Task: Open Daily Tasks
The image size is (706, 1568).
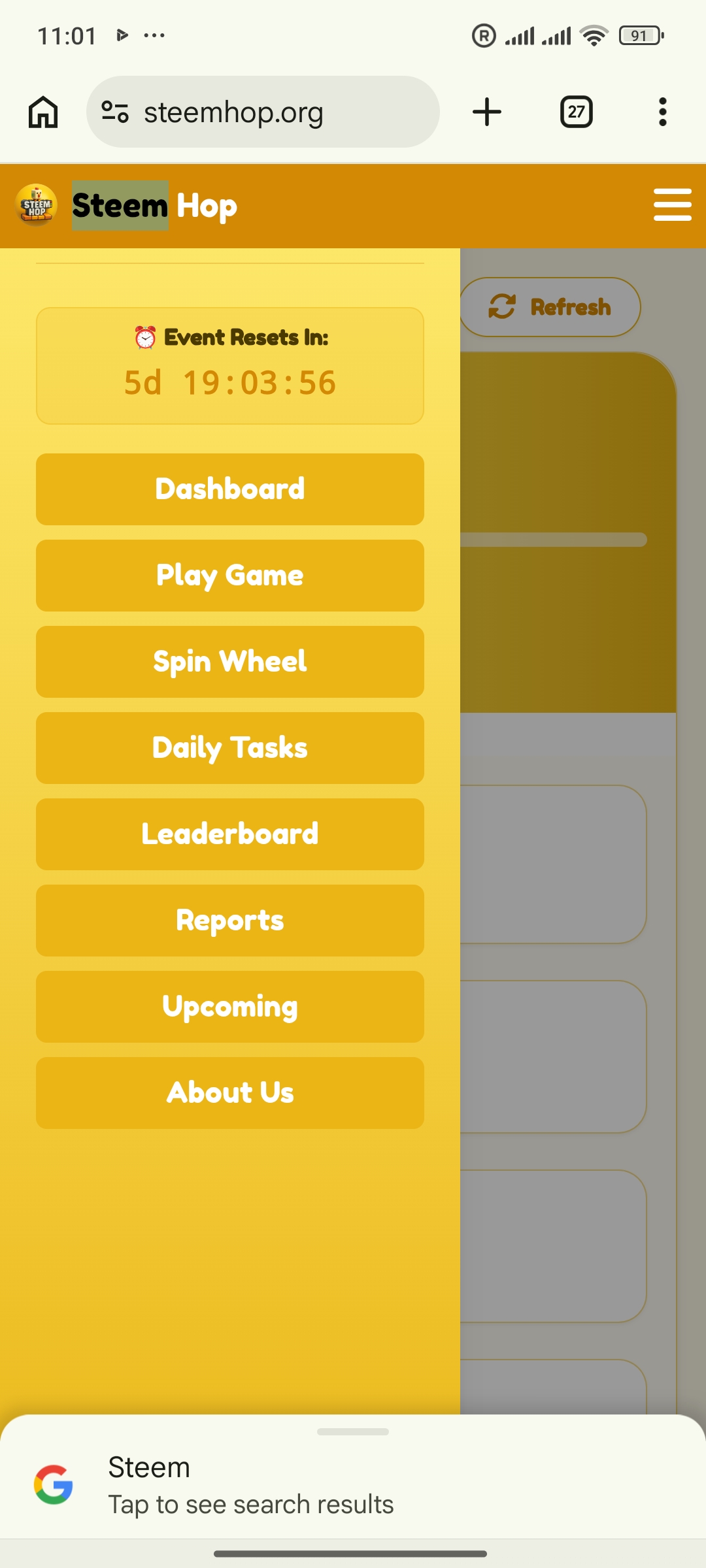Action: coord(230,748)
